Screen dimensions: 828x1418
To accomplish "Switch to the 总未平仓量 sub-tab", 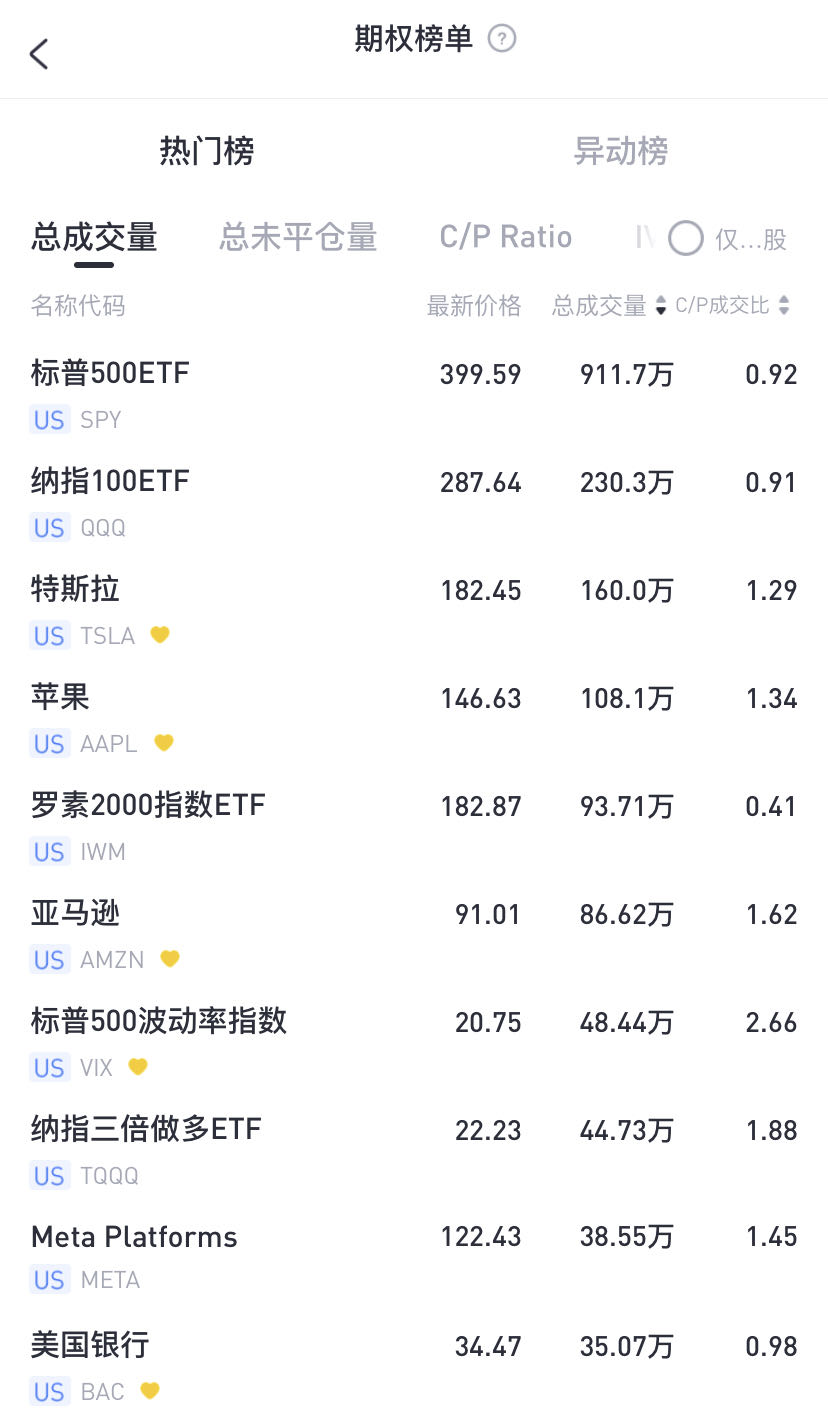I will [298, 237].
